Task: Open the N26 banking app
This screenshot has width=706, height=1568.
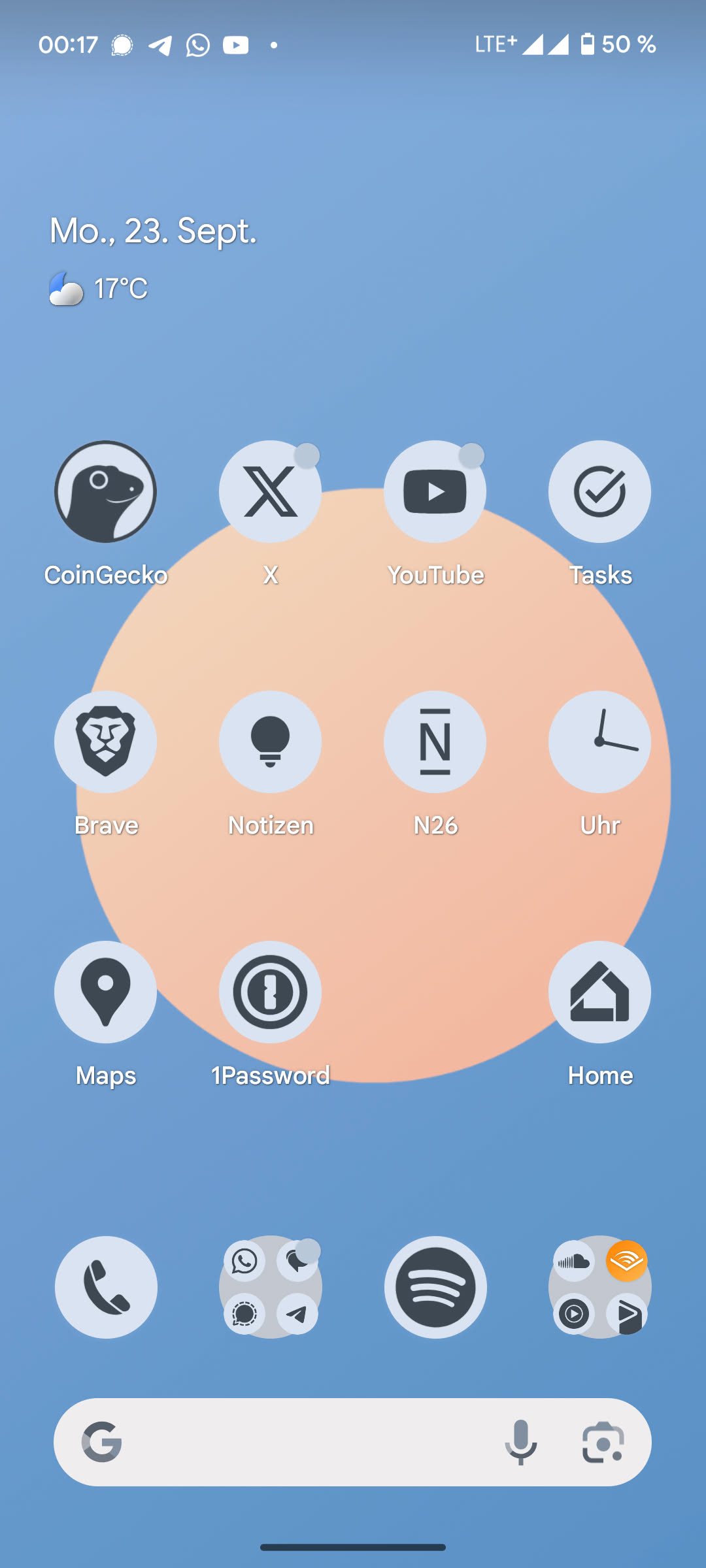Action: point(435,742)
